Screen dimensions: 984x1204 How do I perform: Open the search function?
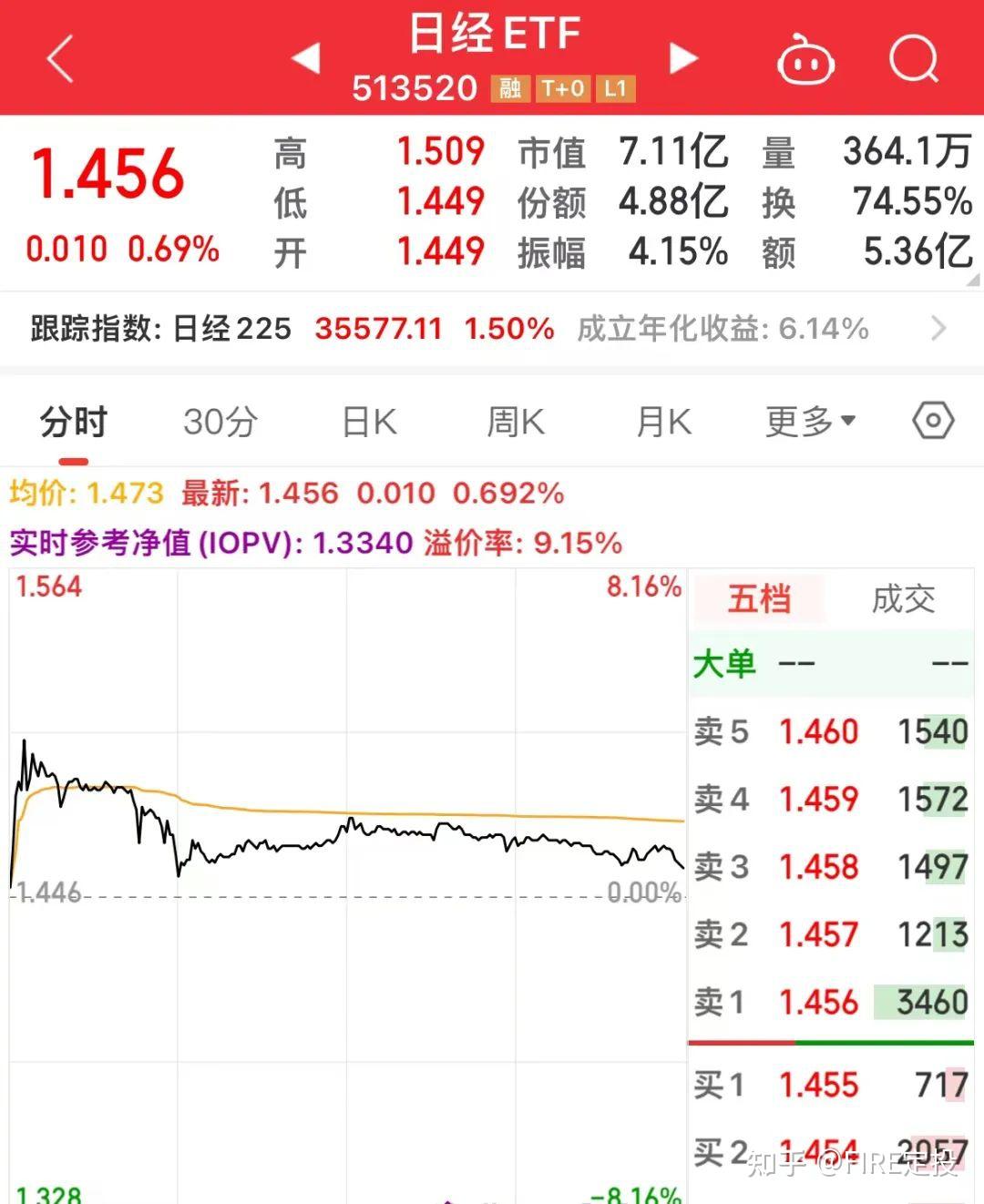914,58
